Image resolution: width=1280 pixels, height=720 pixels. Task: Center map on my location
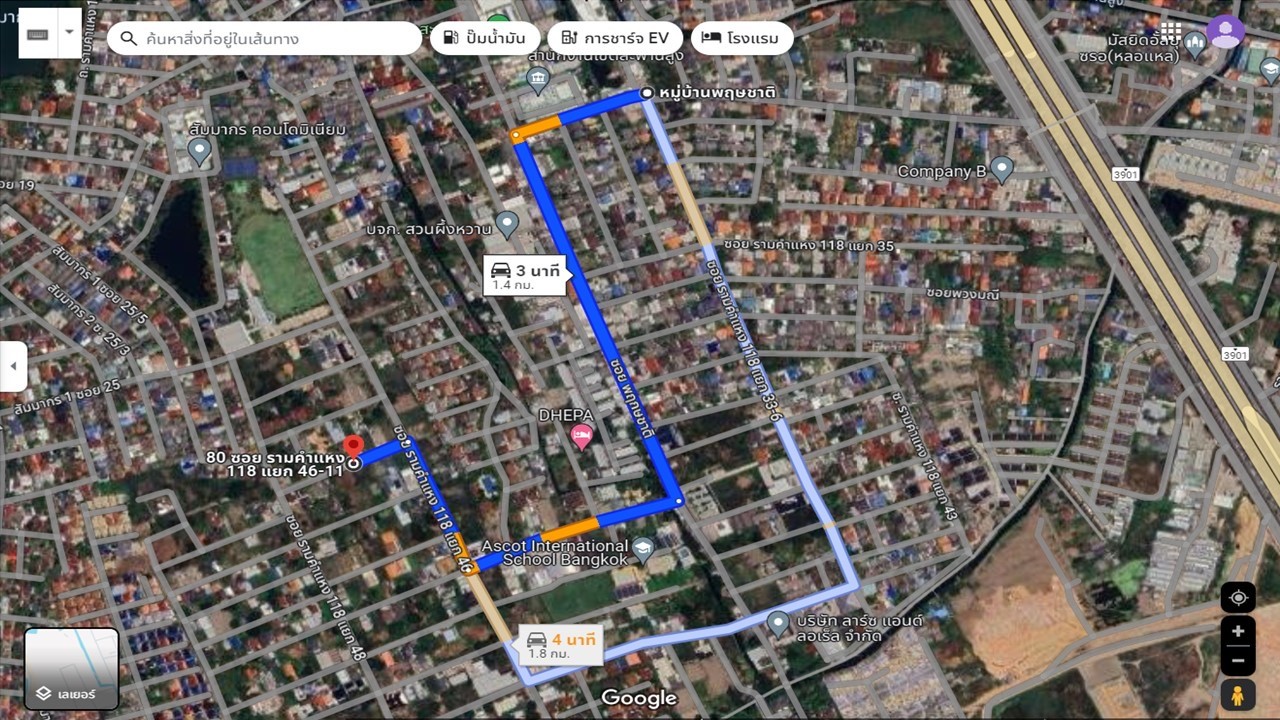click(x=1238, y=598)
